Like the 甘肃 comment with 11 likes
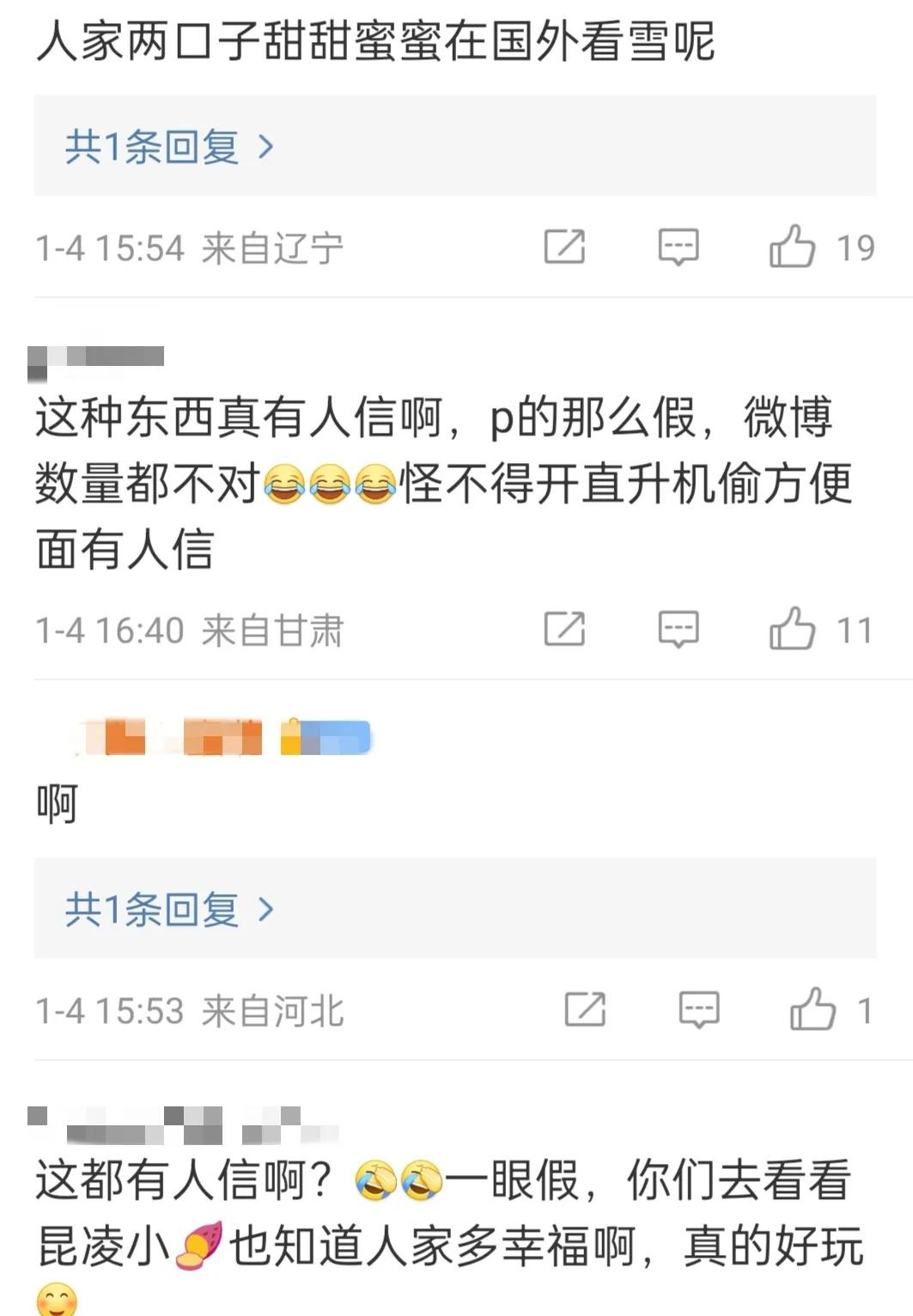Screen dimensions: 913x1316 (792, 628)
